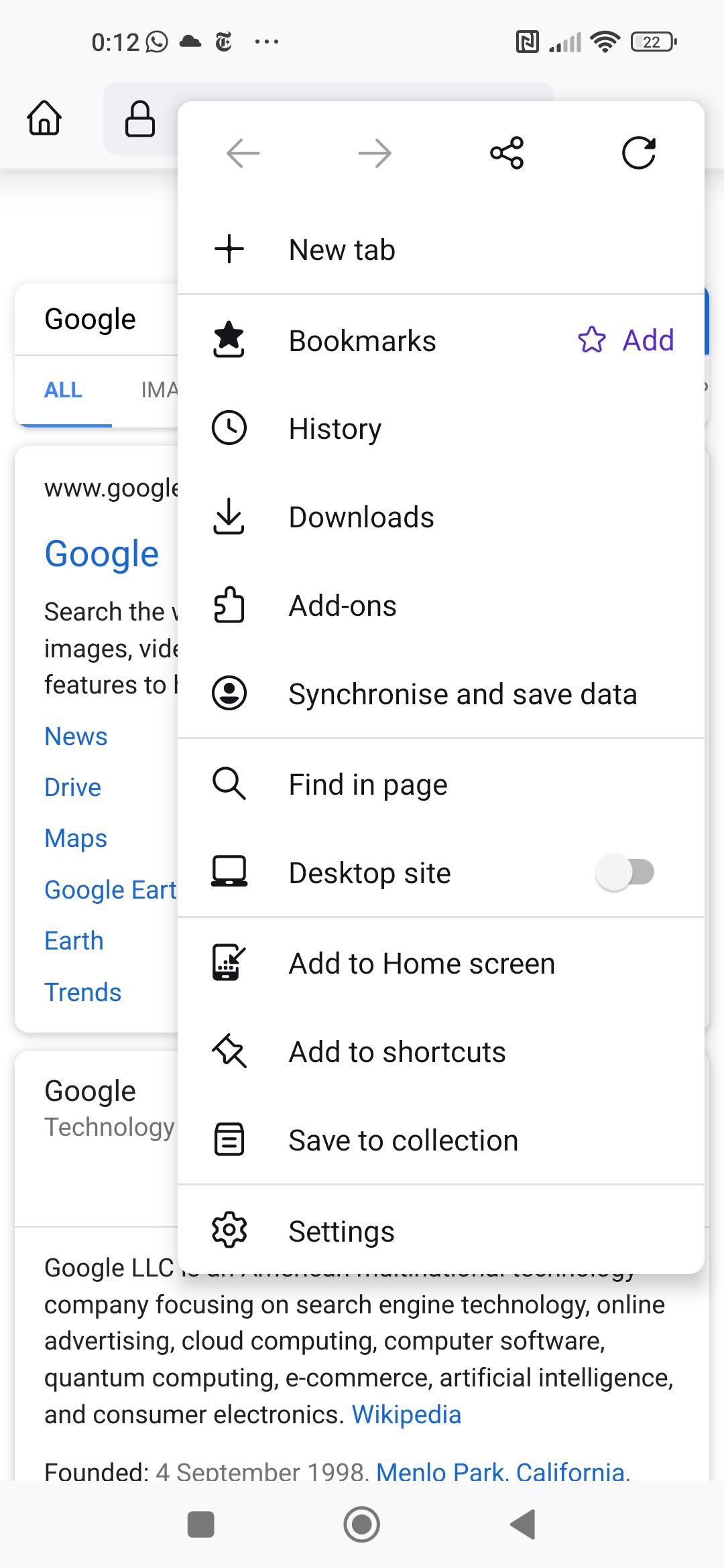Switch to the ALL search results tab
Viewport: 724px width, 1568px height.
pos(63,389)
